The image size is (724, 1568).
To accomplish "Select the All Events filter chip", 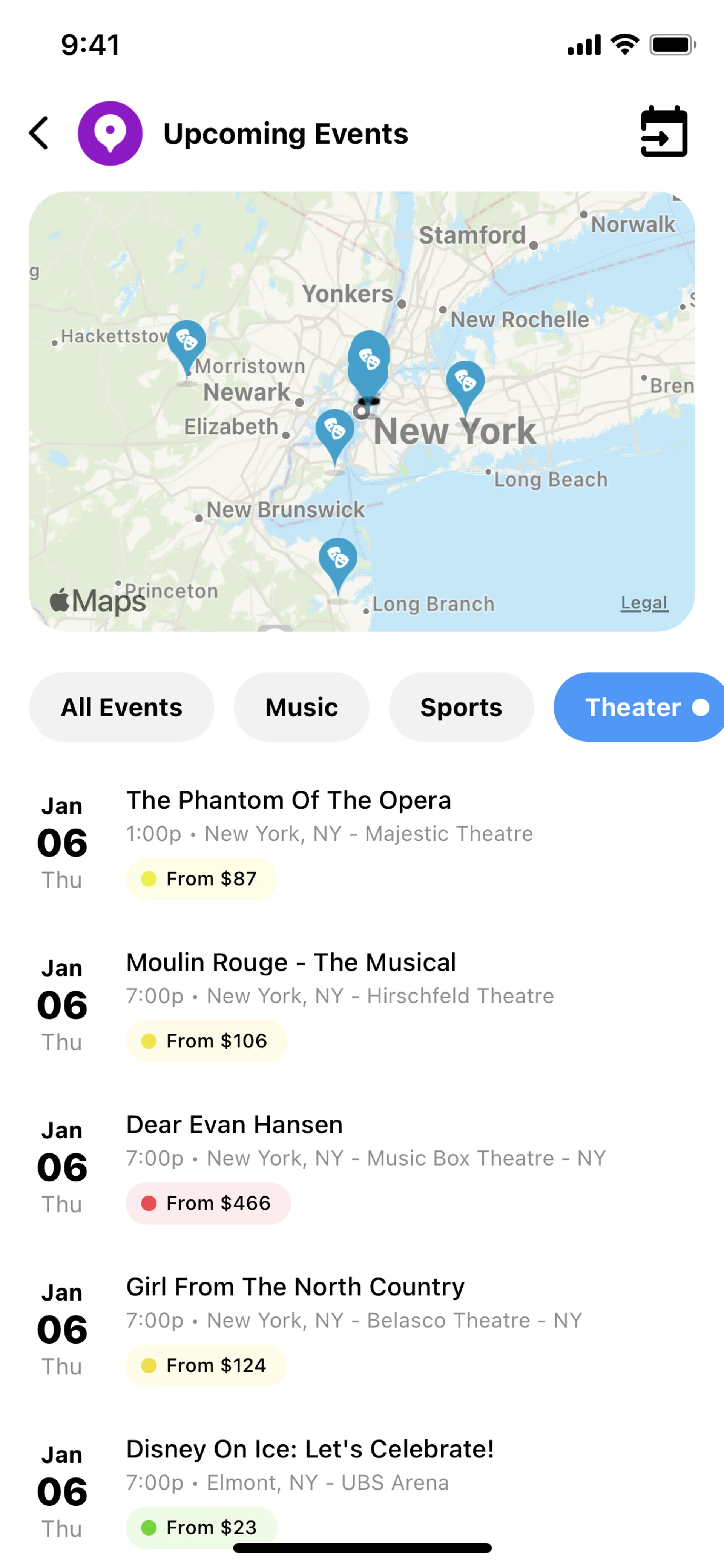I will [x=122, y=707].
